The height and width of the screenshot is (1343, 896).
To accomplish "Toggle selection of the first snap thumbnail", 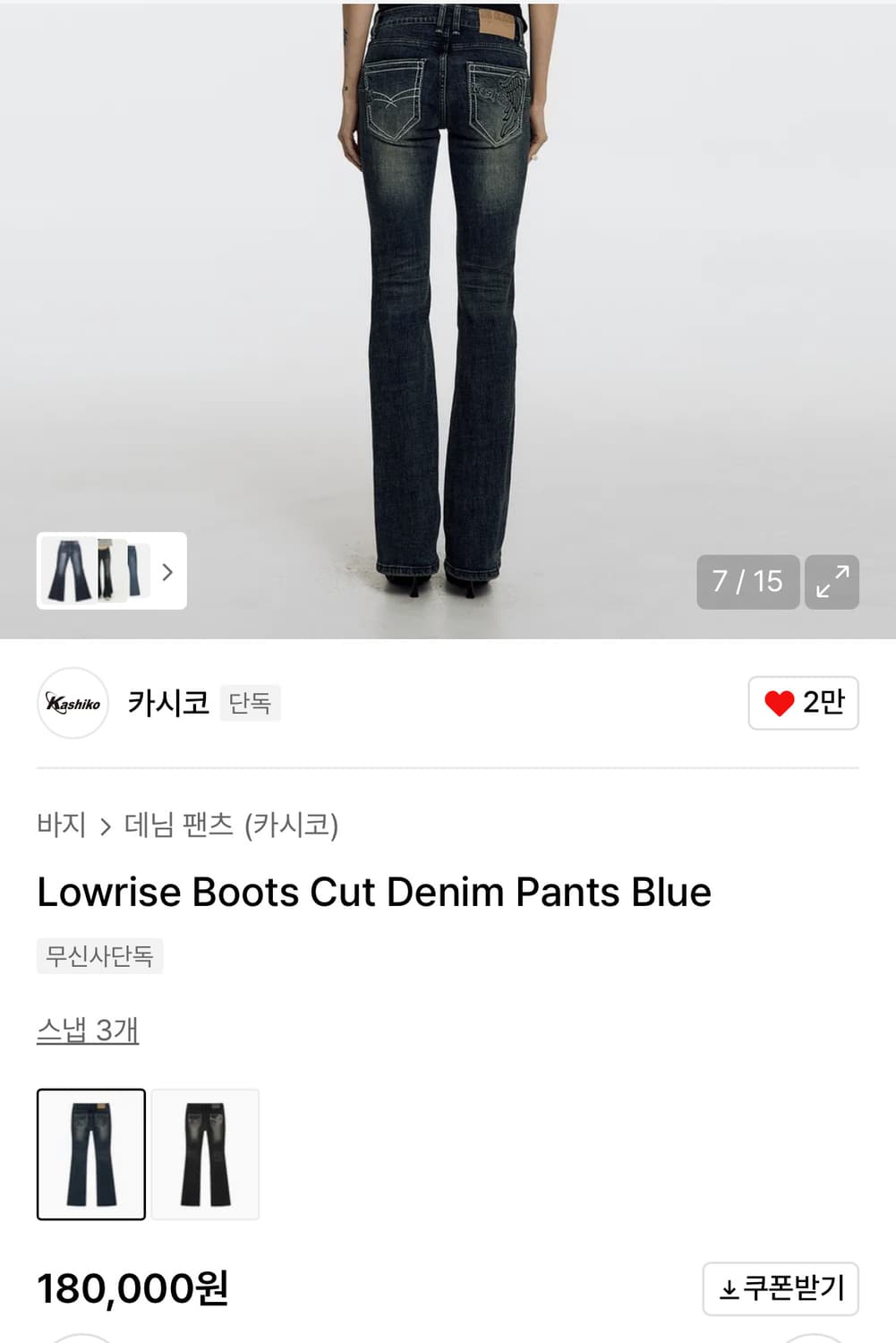I will click(90, 1154).
